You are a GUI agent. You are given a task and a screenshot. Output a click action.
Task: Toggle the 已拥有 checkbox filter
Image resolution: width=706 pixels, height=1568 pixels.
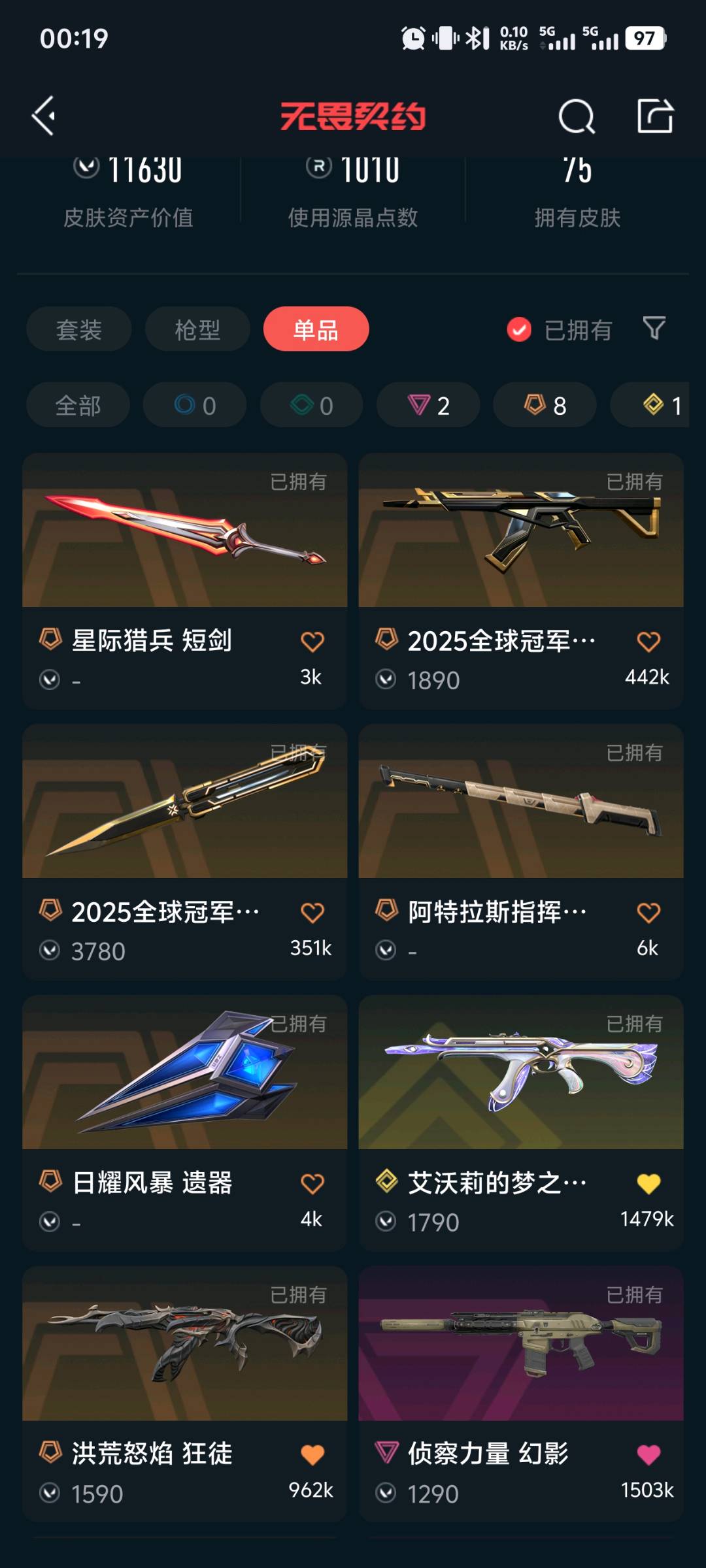(520, 329)
